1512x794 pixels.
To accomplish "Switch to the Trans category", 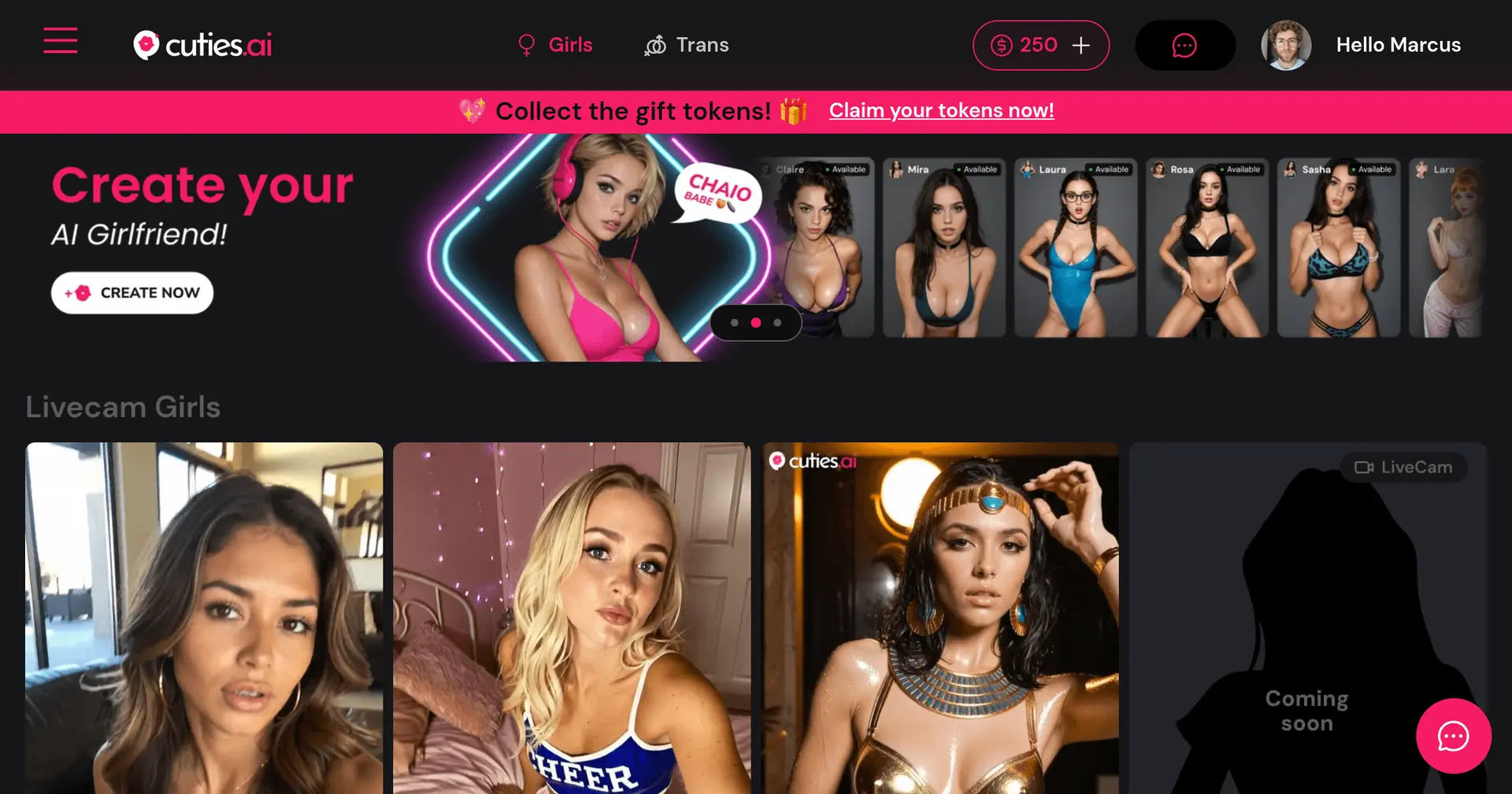I will point(687,45).
